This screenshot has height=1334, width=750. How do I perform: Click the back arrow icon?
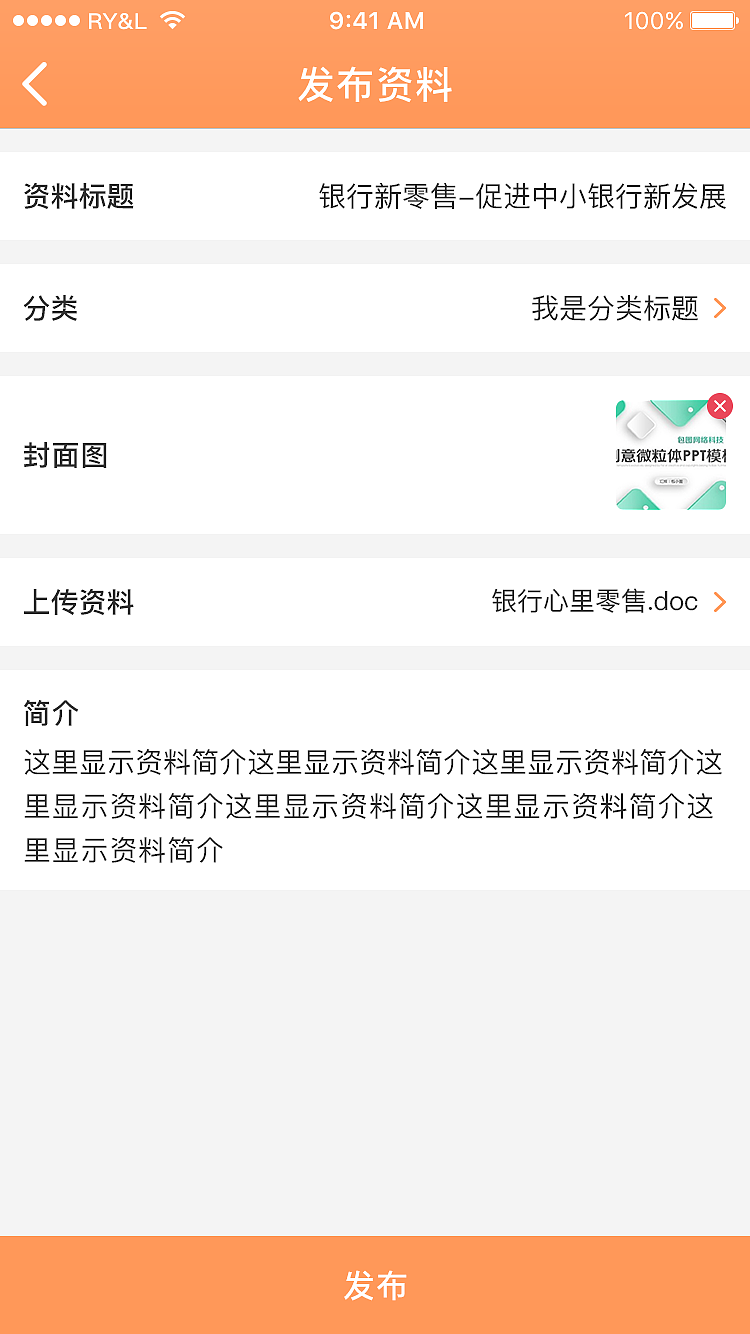coord(36,85)
